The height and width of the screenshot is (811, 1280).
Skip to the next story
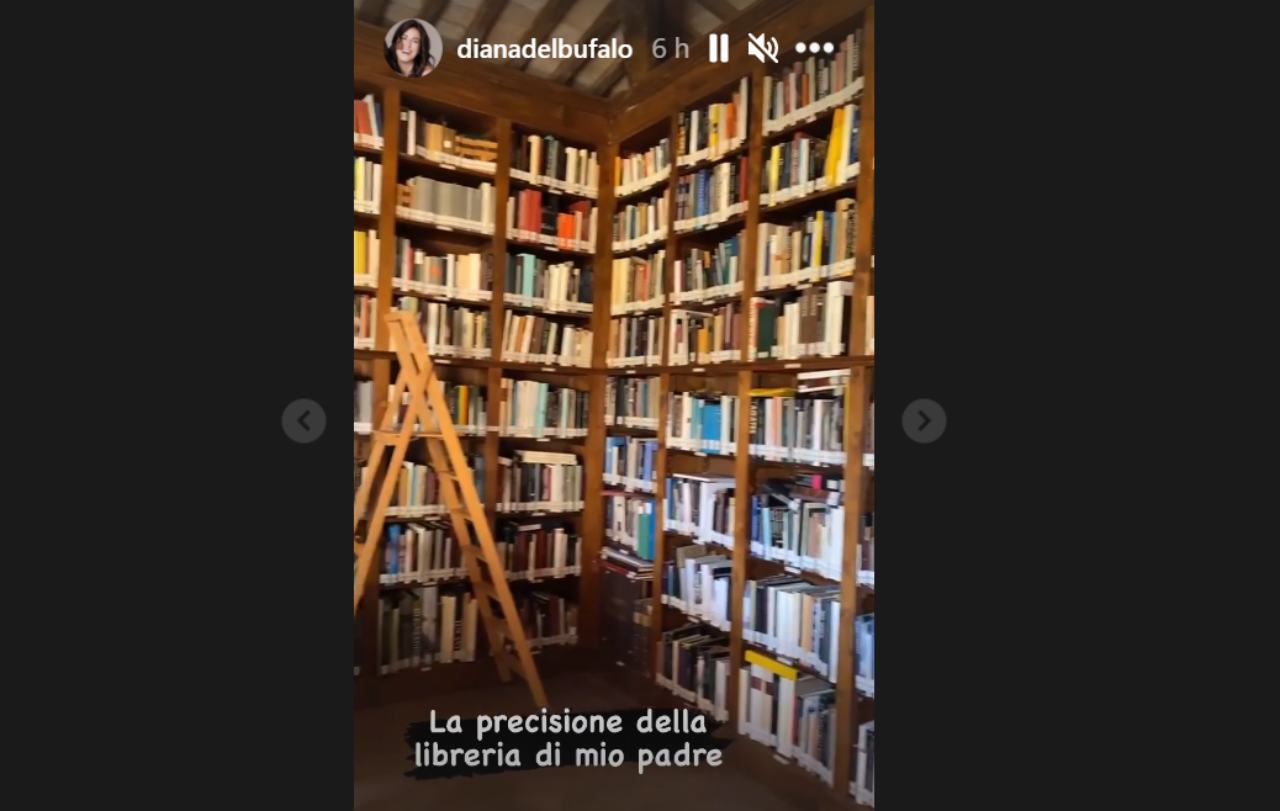pos(923,421)
